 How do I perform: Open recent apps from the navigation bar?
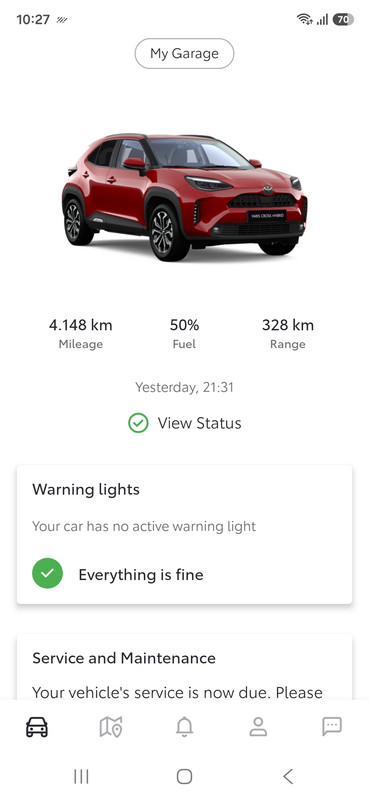pyautogui.click(x=81, y=777)
